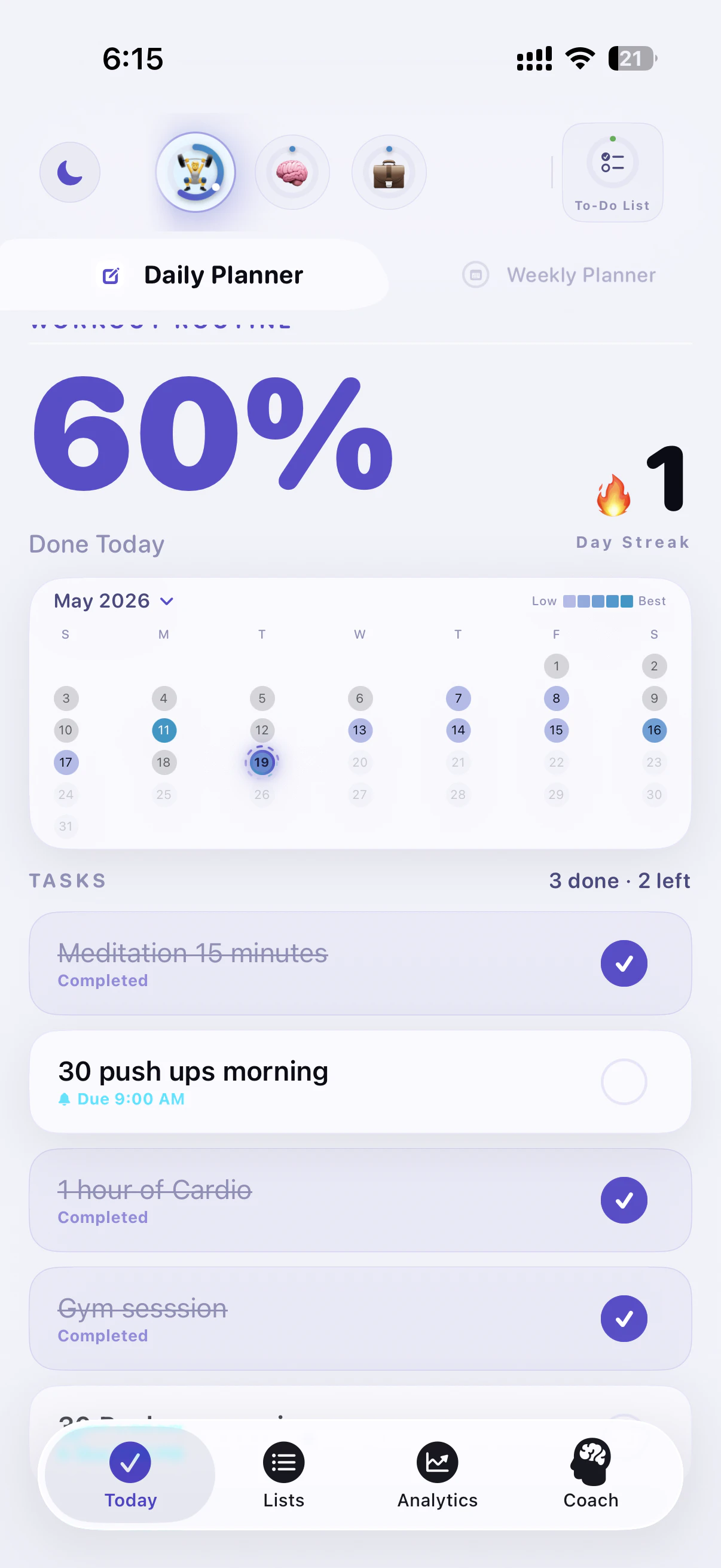Uncheck Meditation 15 minutes task
The image size is (721, 1568).
click(624, 963)
